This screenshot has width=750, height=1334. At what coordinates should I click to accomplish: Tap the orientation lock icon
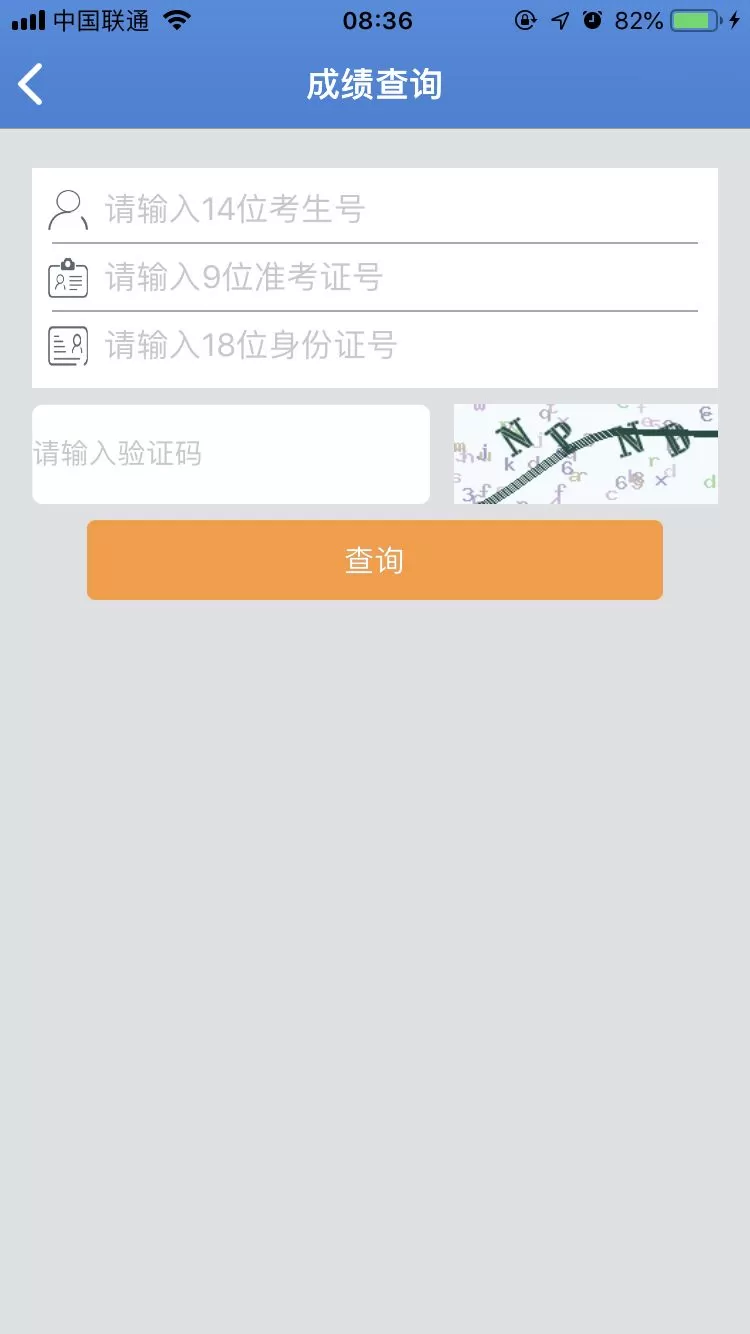(x=527, y=19)
